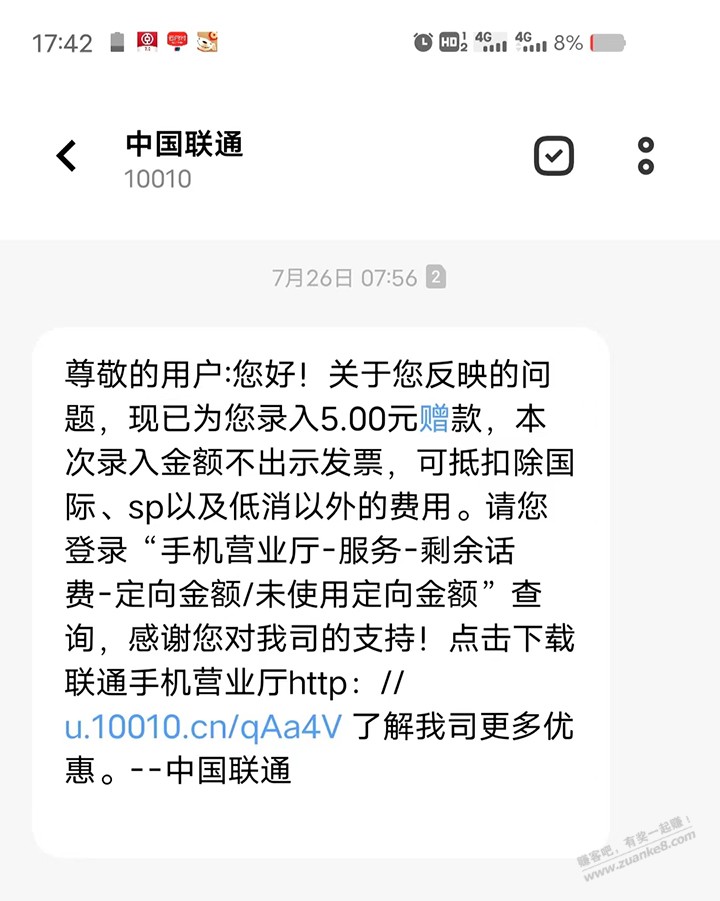The image size is (720, 901).
Task: Tap the HD voice status bar indicator
Action: [x=450, y=42]
